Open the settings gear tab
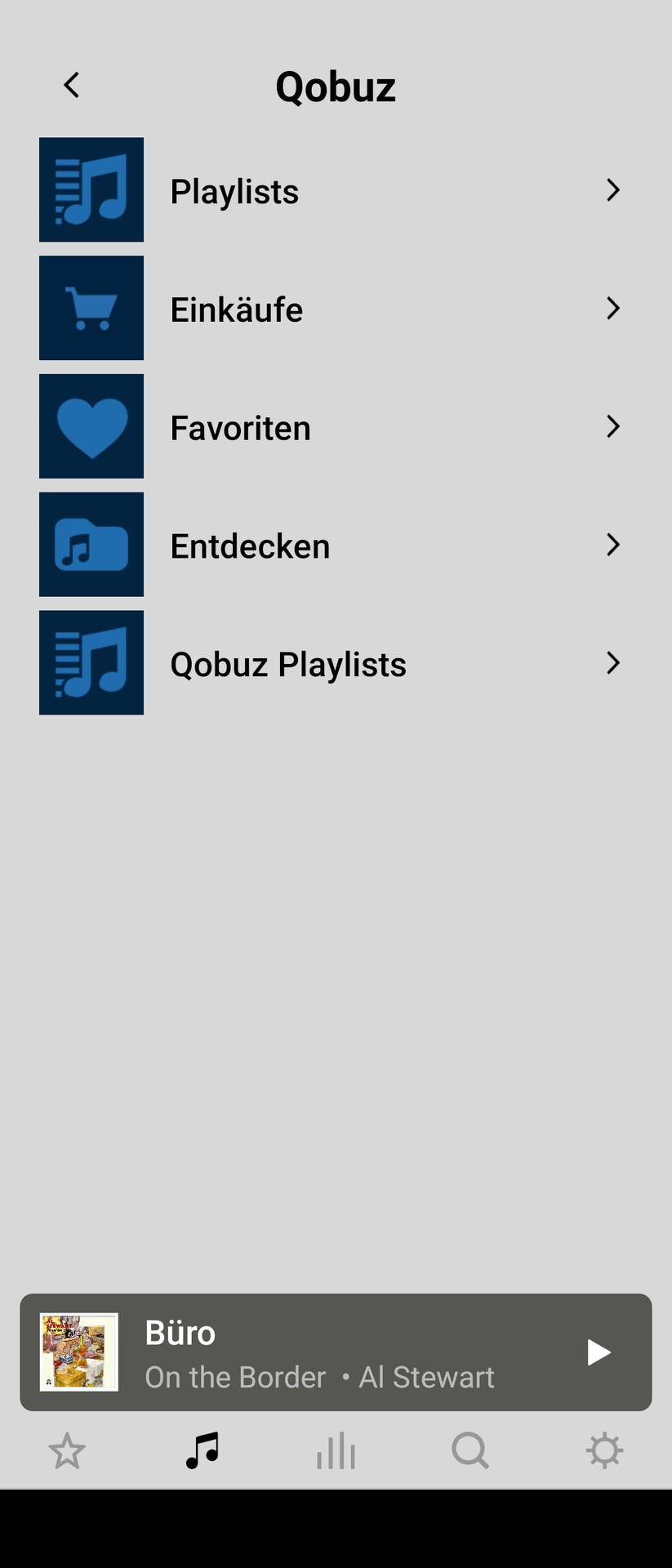Viewport: 672px width, 1568px height. point(604,1451)
